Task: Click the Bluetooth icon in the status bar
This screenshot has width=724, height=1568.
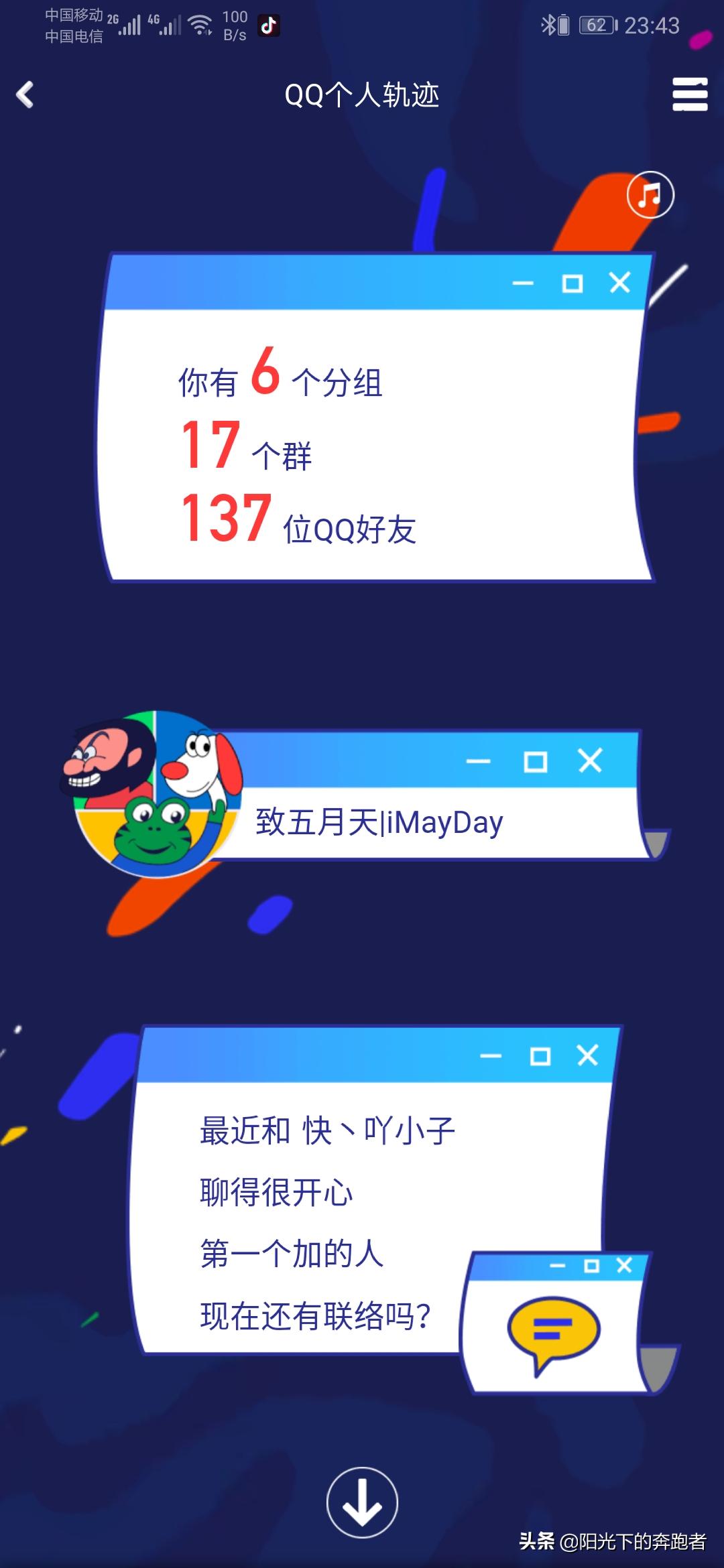Action: [x=550, y=25]
